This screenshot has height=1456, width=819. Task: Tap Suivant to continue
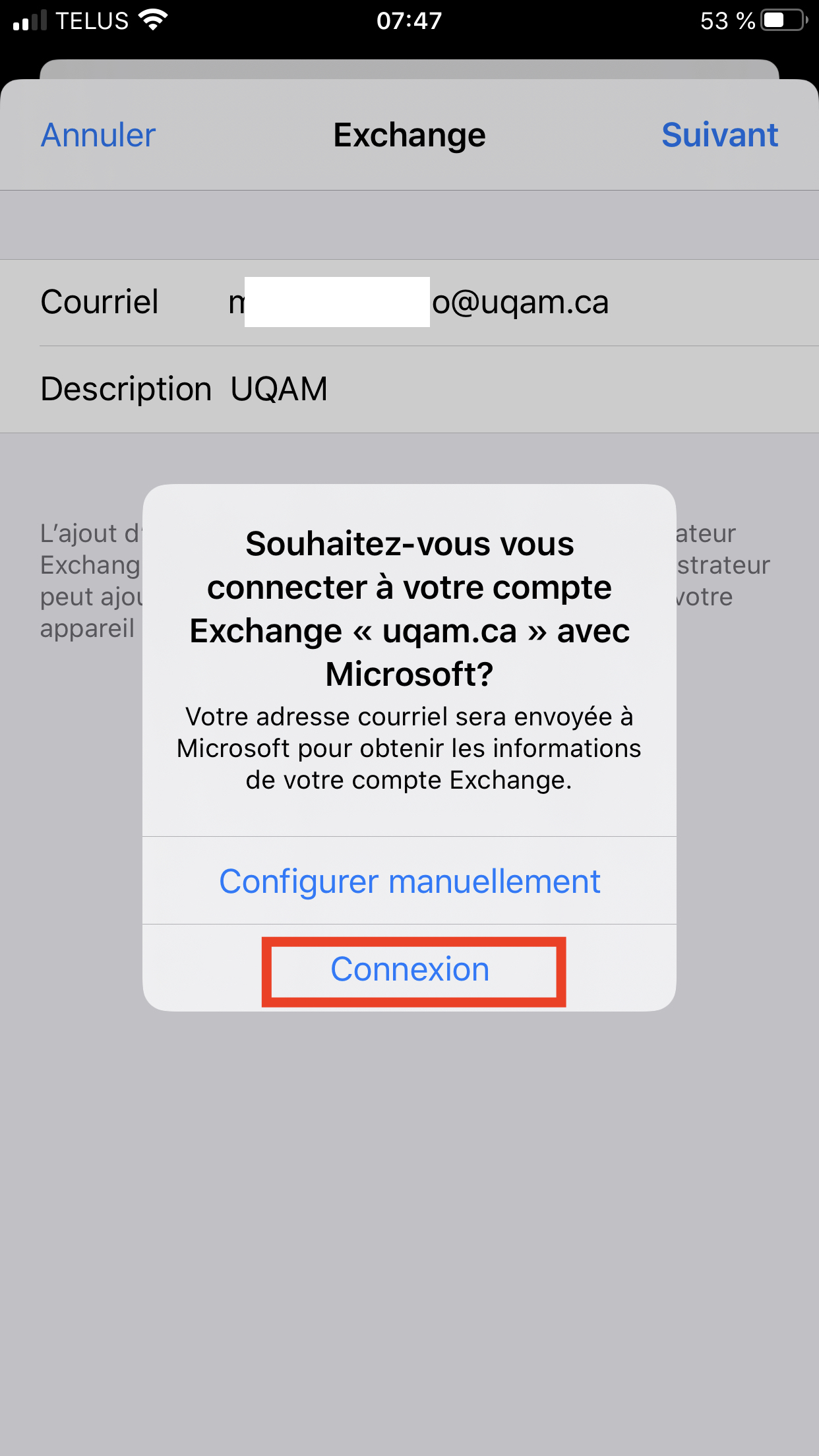pos(719,135)
